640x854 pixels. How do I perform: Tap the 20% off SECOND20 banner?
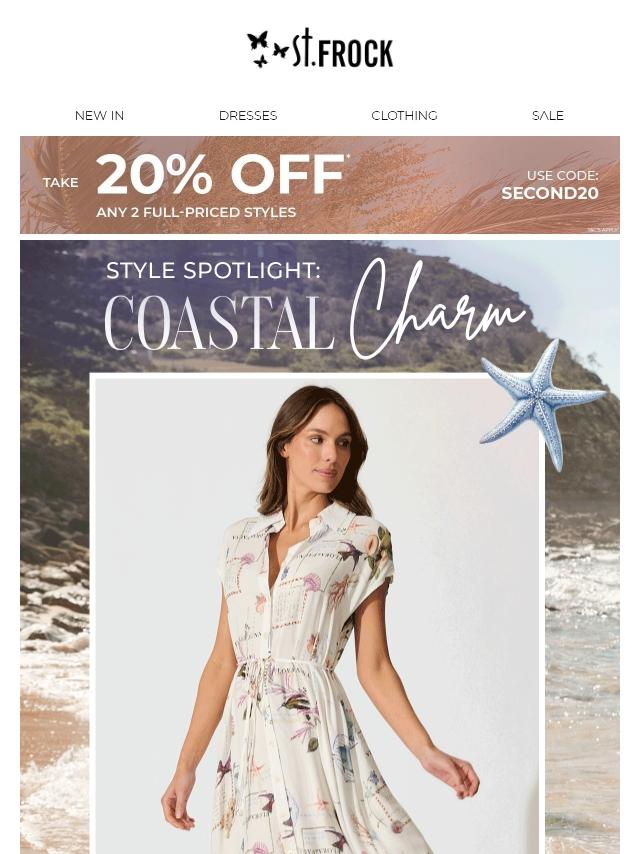click(x=320, y=185)
